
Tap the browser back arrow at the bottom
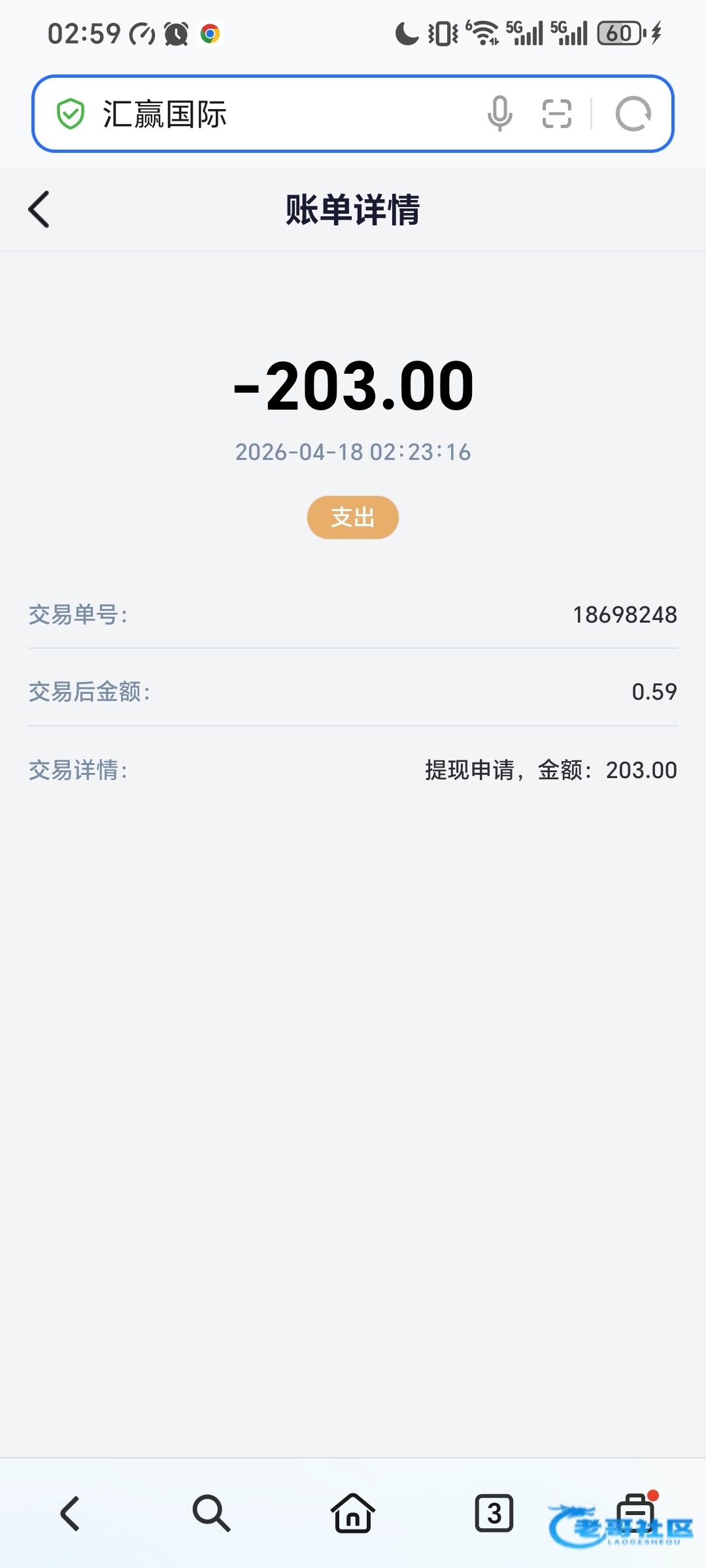click(x=70, y=1513)
